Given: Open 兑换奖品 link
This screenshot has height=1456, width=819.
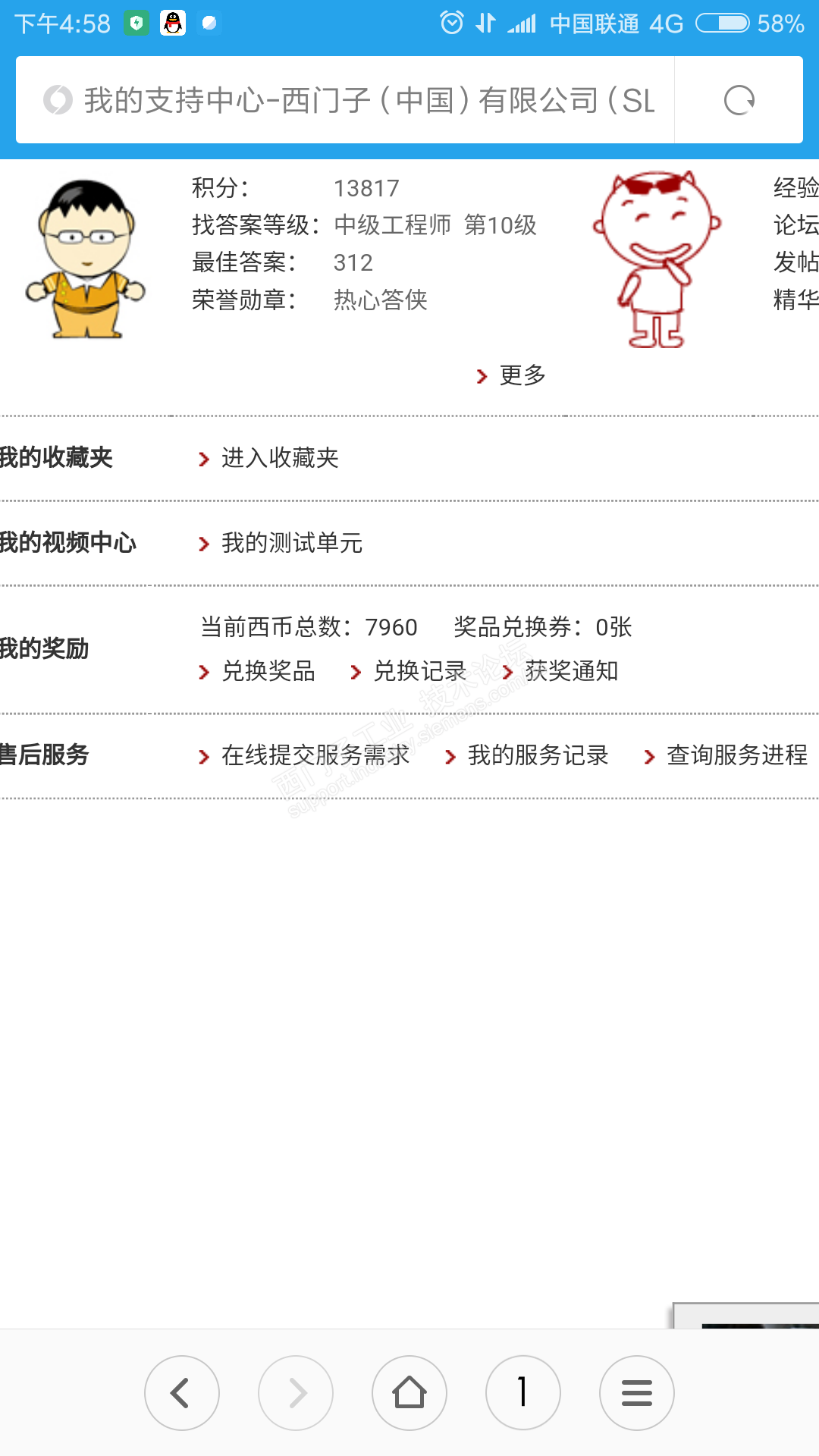Looking at the screenshot, I should [x=267, y=671].
